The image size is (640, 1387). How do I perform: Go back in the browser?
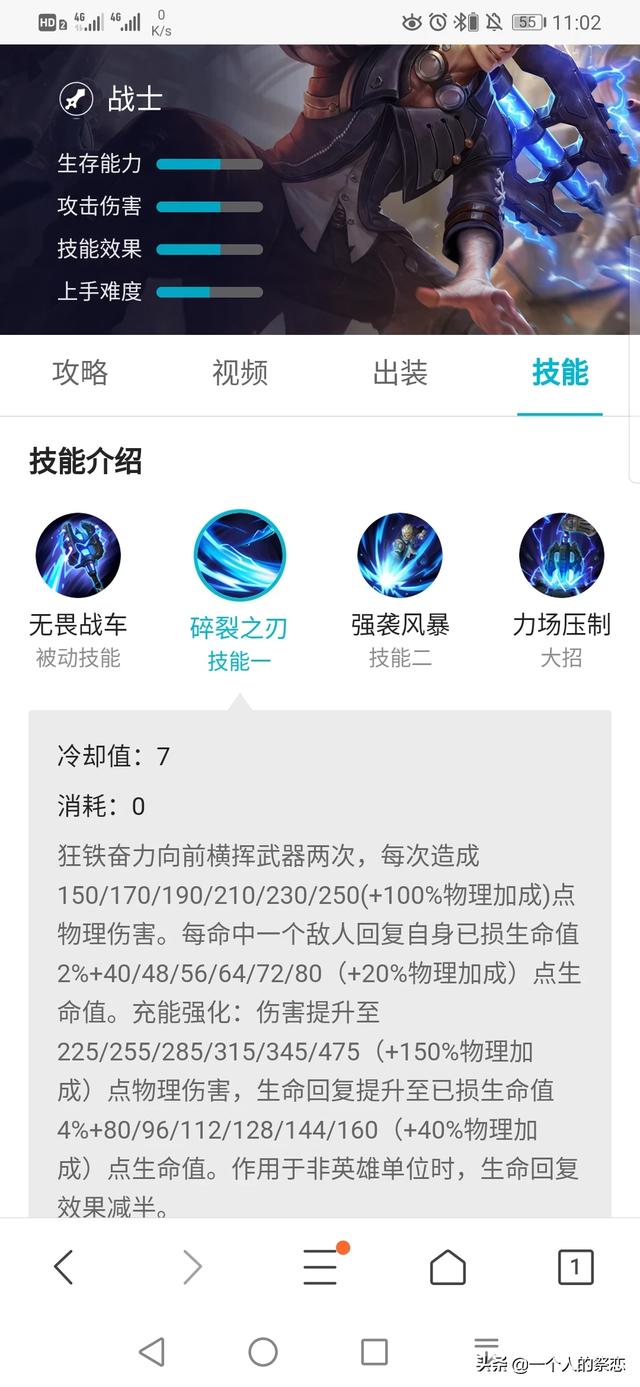point(63,1268)
